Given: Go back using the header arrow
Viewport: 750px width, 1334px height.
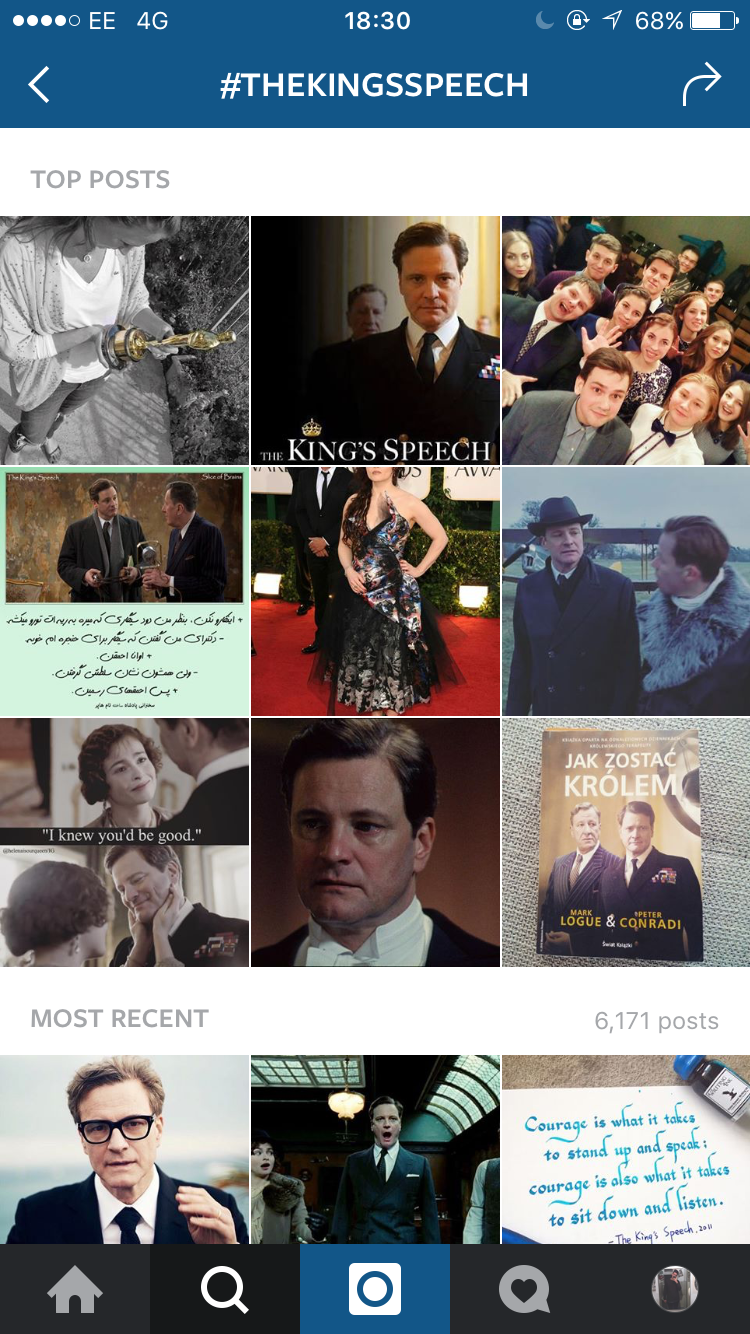Looking at the screenshot, I should click(39, 85).
